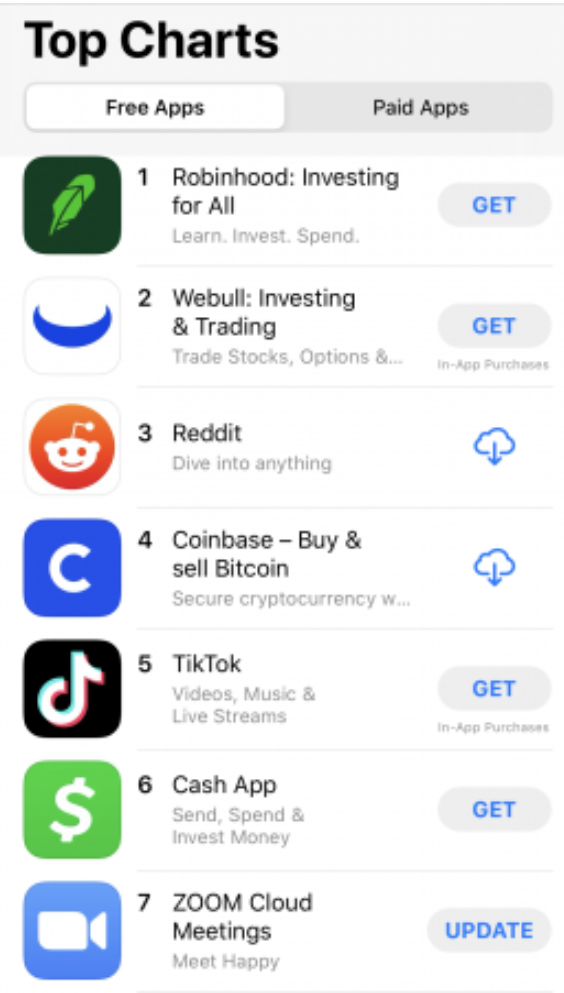Image resolution: width=564 pixels, height=993 pixels.
Task: Select the Free Apps segment
Action: (x=155, y=107)
